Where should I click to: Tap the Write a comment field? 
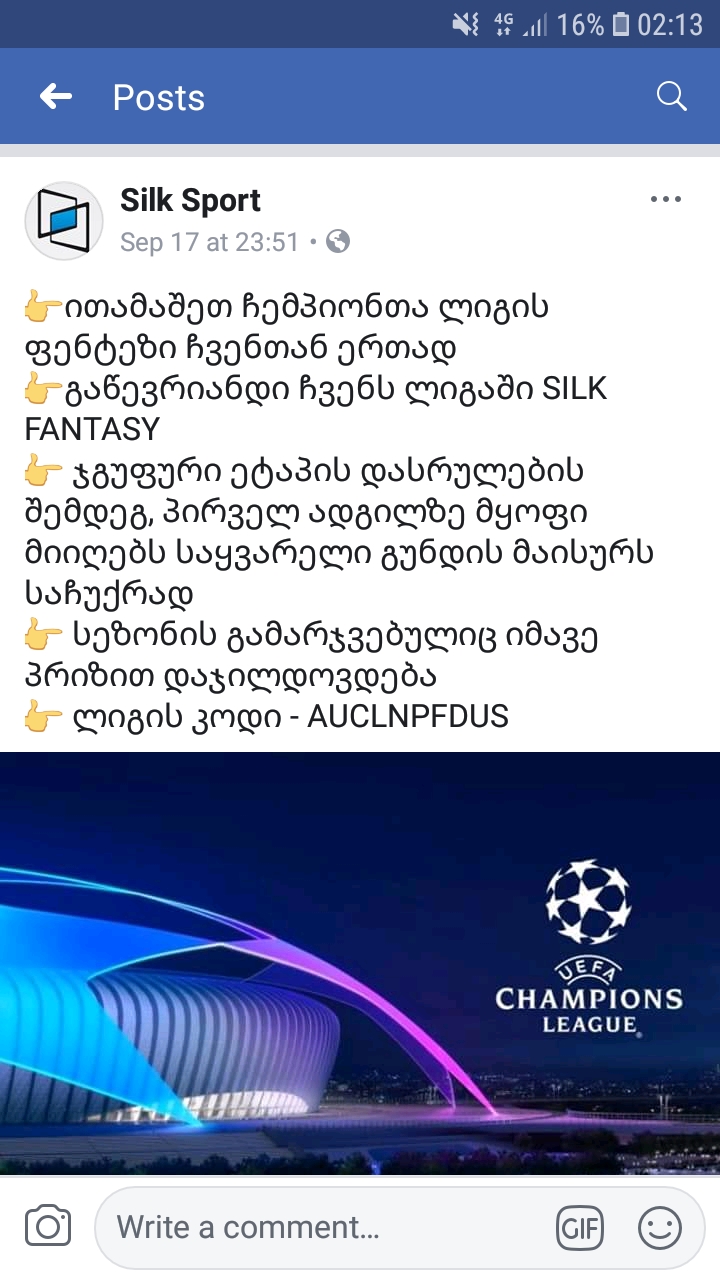point(320,1227)
